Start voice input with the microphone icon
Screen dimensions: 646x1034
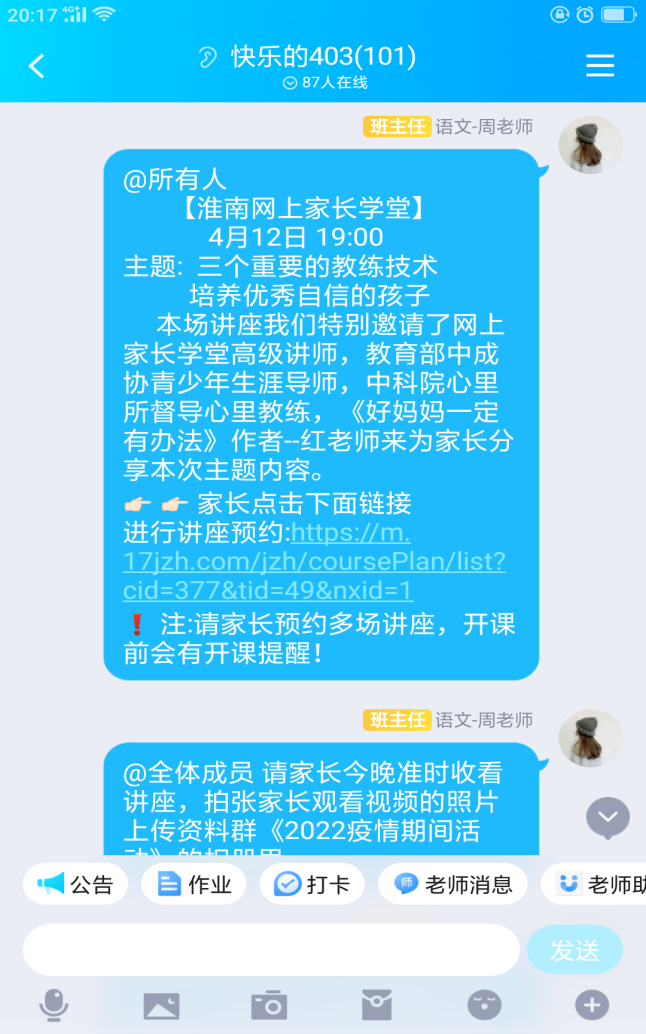(53, 1005)
